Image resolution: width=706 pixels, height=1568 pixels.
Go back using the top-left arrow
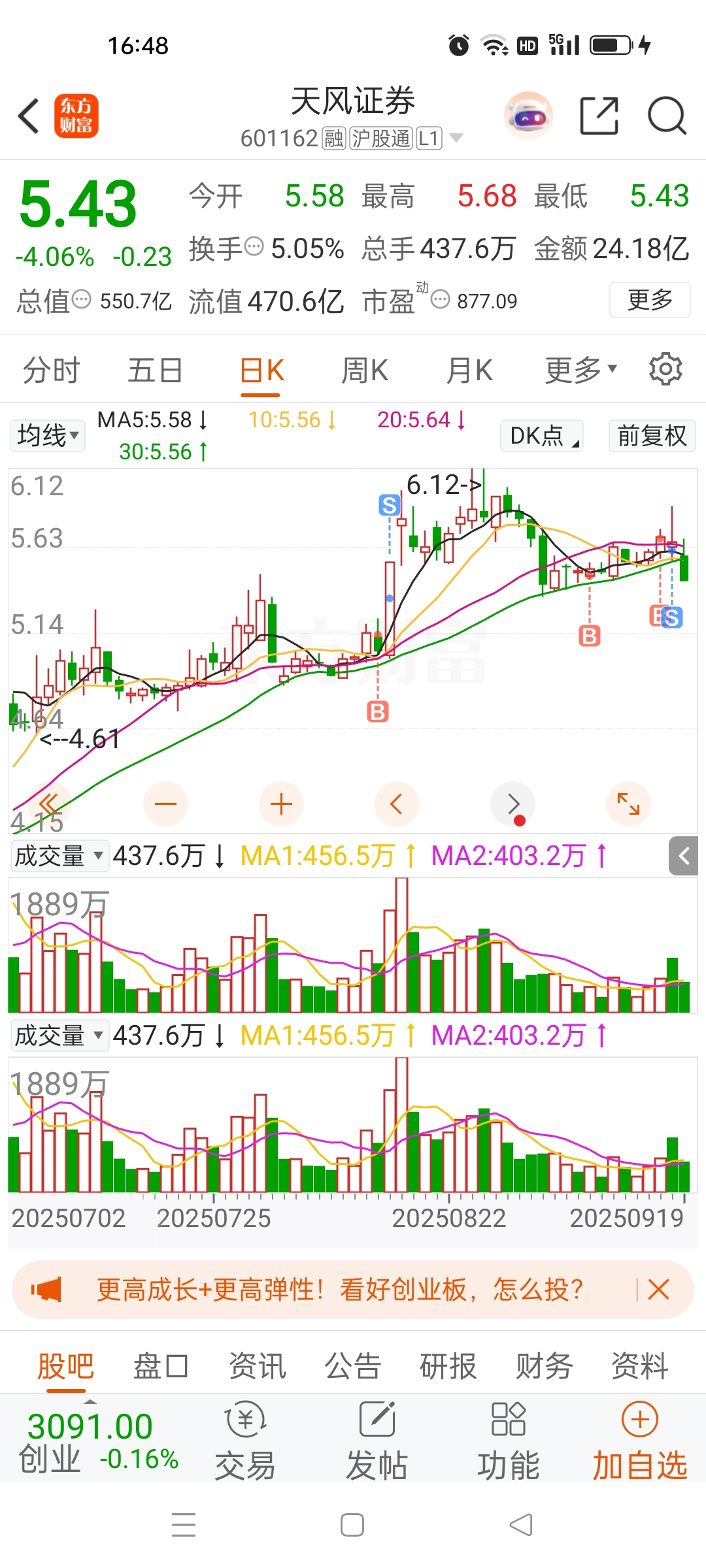(x=29, y=116)
